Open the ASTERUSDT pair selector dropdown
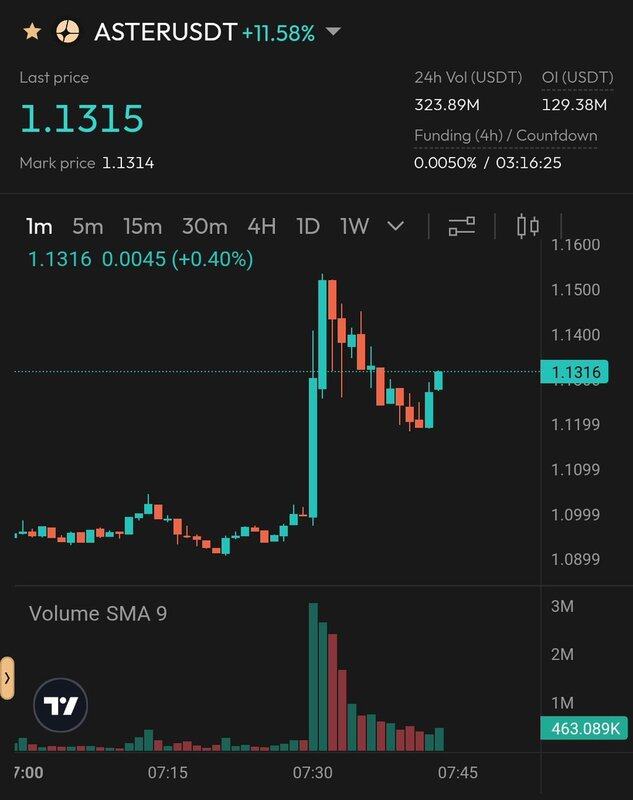Screen dimensions: 633x800 tap(333, 32)
